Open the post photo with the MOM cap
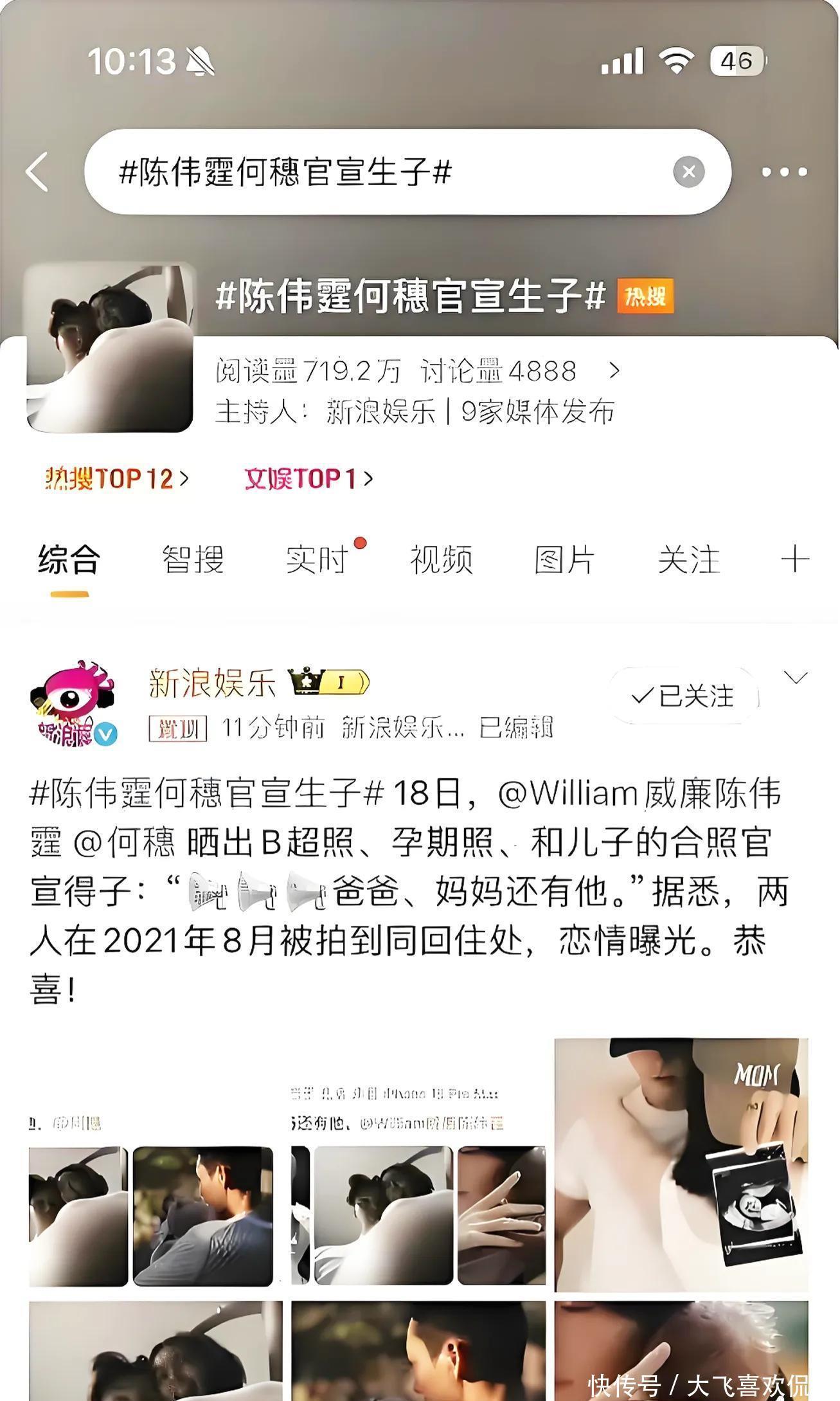 (x=681, y=1164)
